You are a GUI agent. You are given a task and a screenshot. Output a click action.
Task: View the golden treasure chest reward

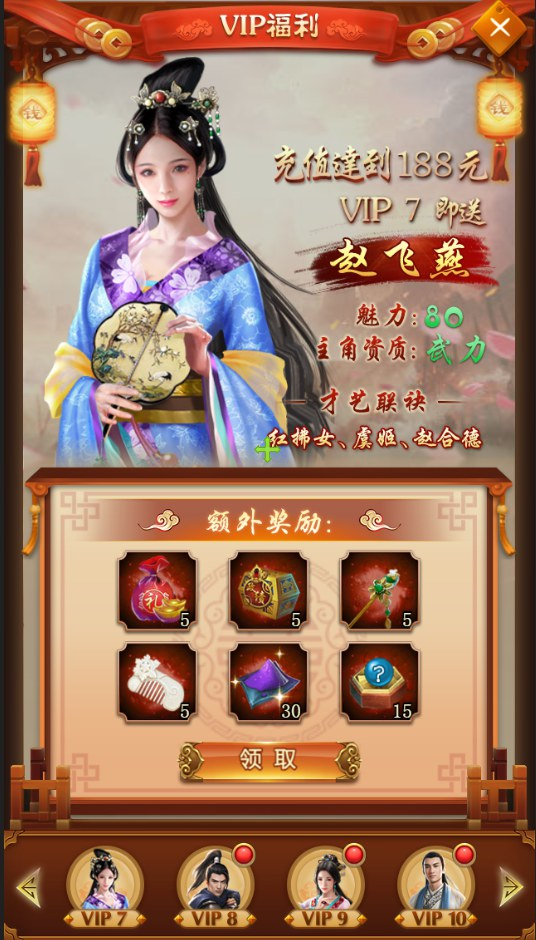[x=269, y=591]
